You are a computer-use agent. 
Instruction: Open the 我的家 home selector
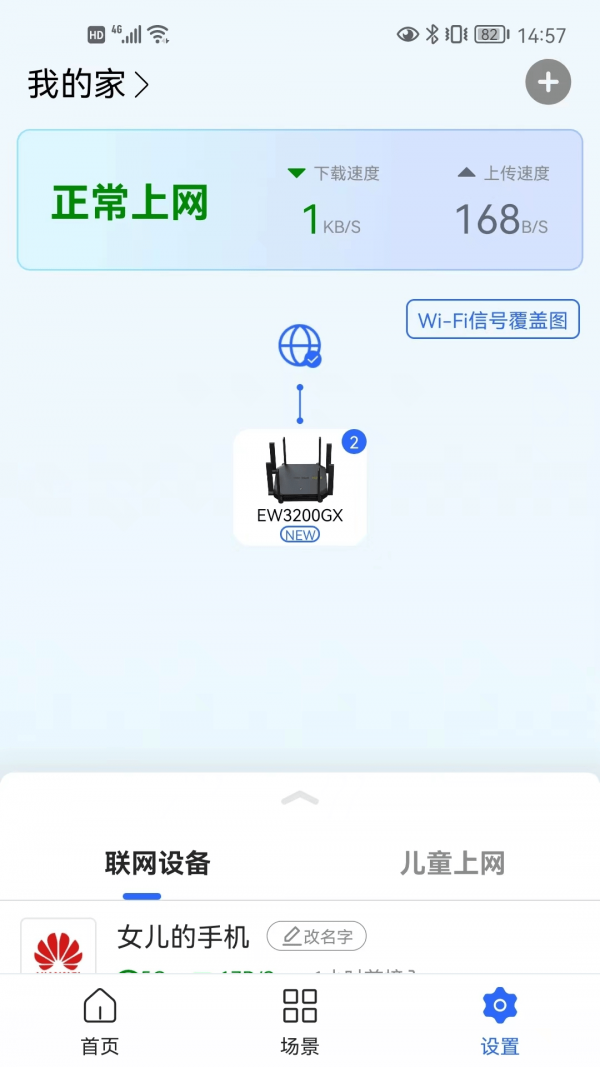(88, 85)
